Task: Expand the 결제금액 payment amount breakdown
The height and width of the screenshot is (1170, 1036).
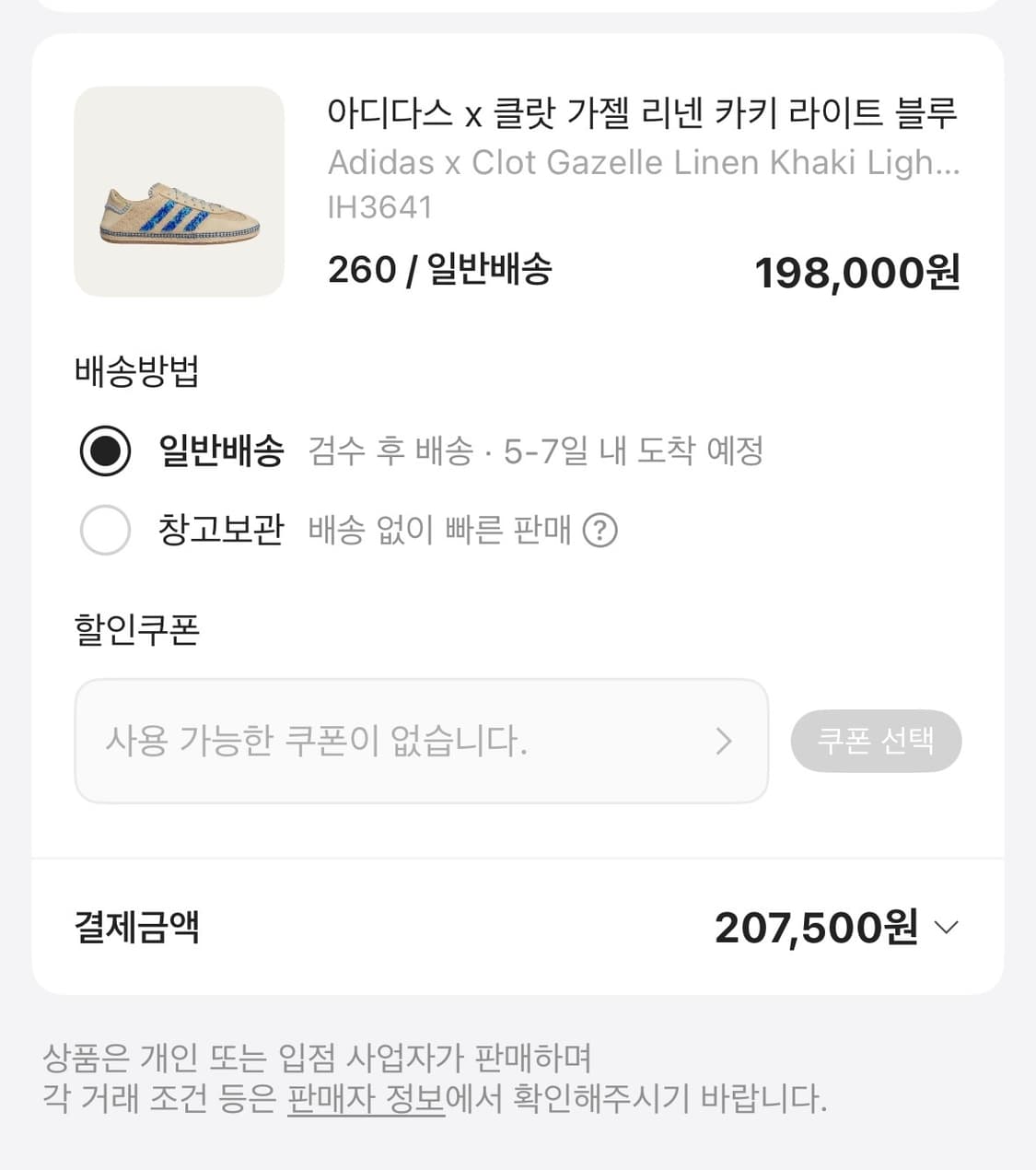Action: [x=945, y=929]
